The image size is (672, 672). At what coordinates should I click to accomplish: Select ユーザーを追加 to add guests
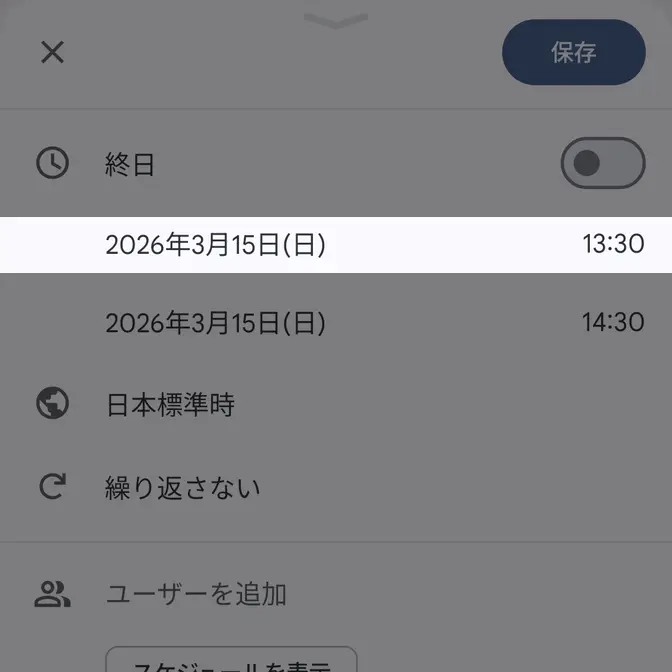(x=196, y=594)
